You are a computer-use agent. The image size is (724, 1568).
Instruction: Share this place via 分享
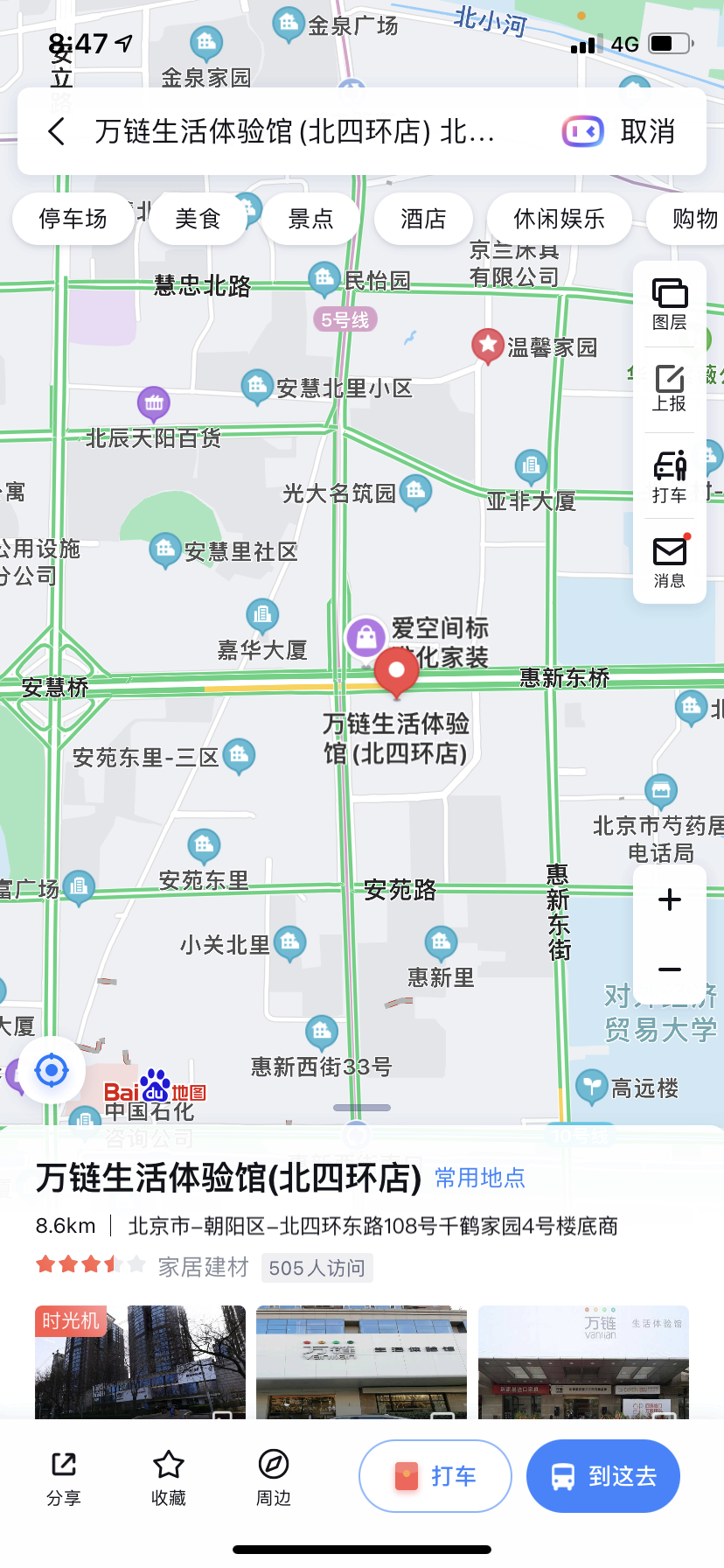click(64, 1477)
